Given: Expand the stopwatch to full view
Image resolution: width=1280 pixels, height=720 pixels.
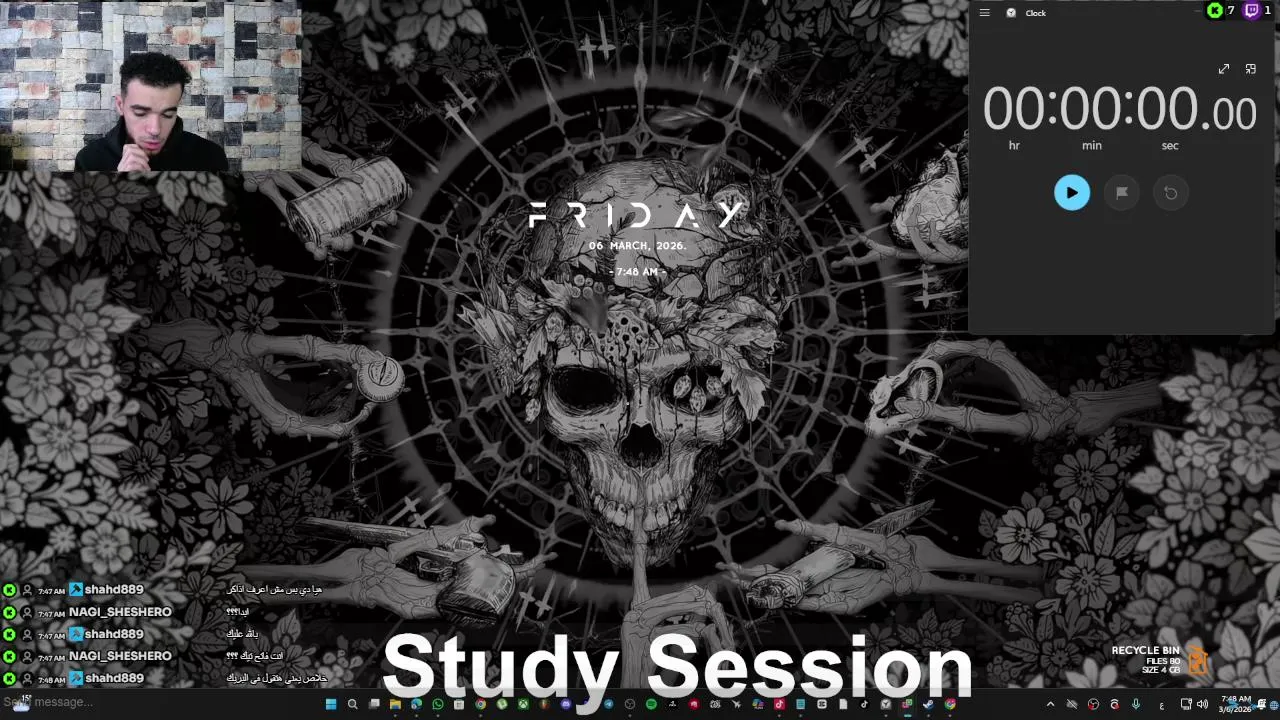Looking at the screenshot, I should [1224, 69].
